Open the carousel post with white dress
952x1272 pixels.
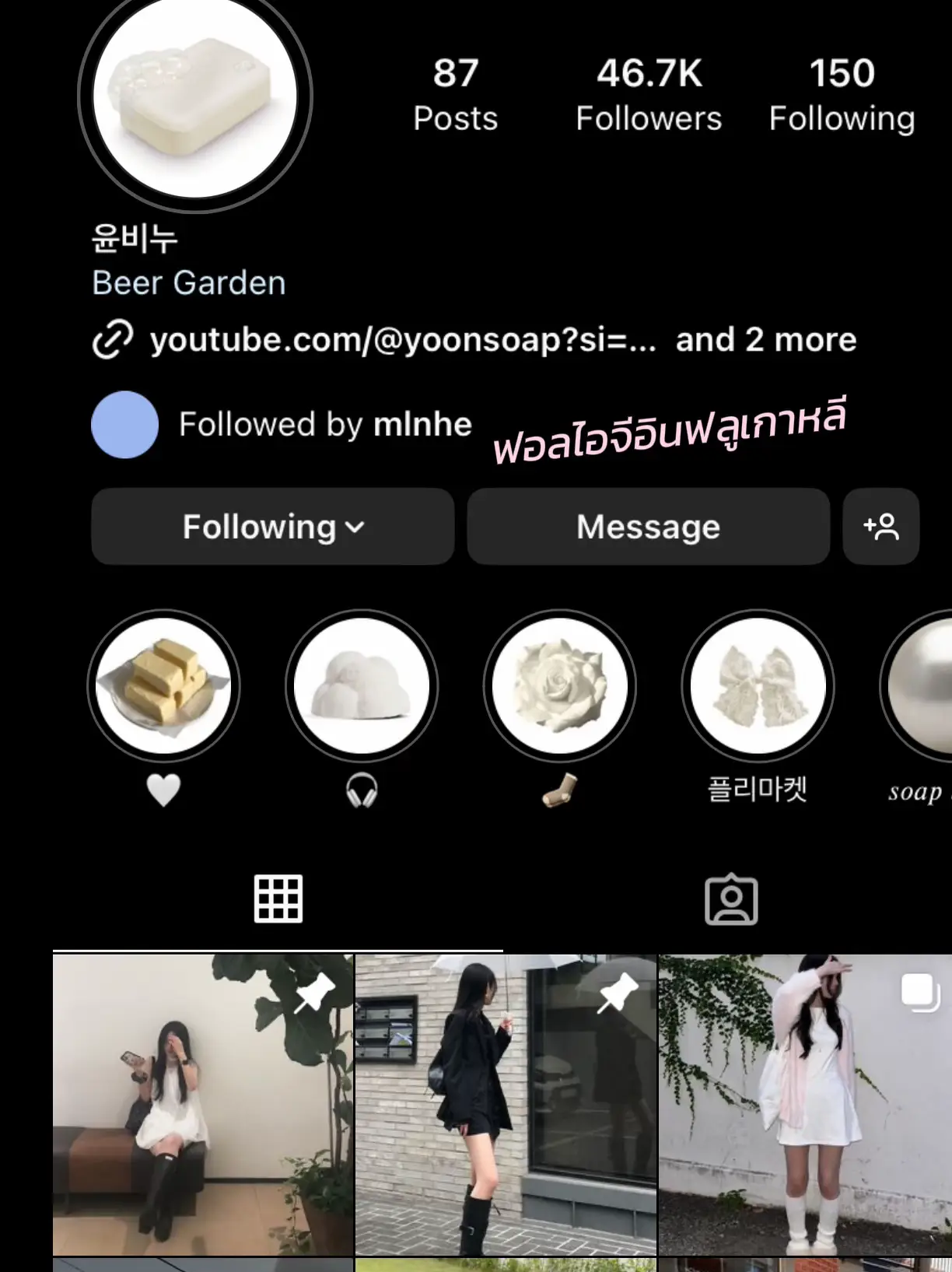point(805,1105)
